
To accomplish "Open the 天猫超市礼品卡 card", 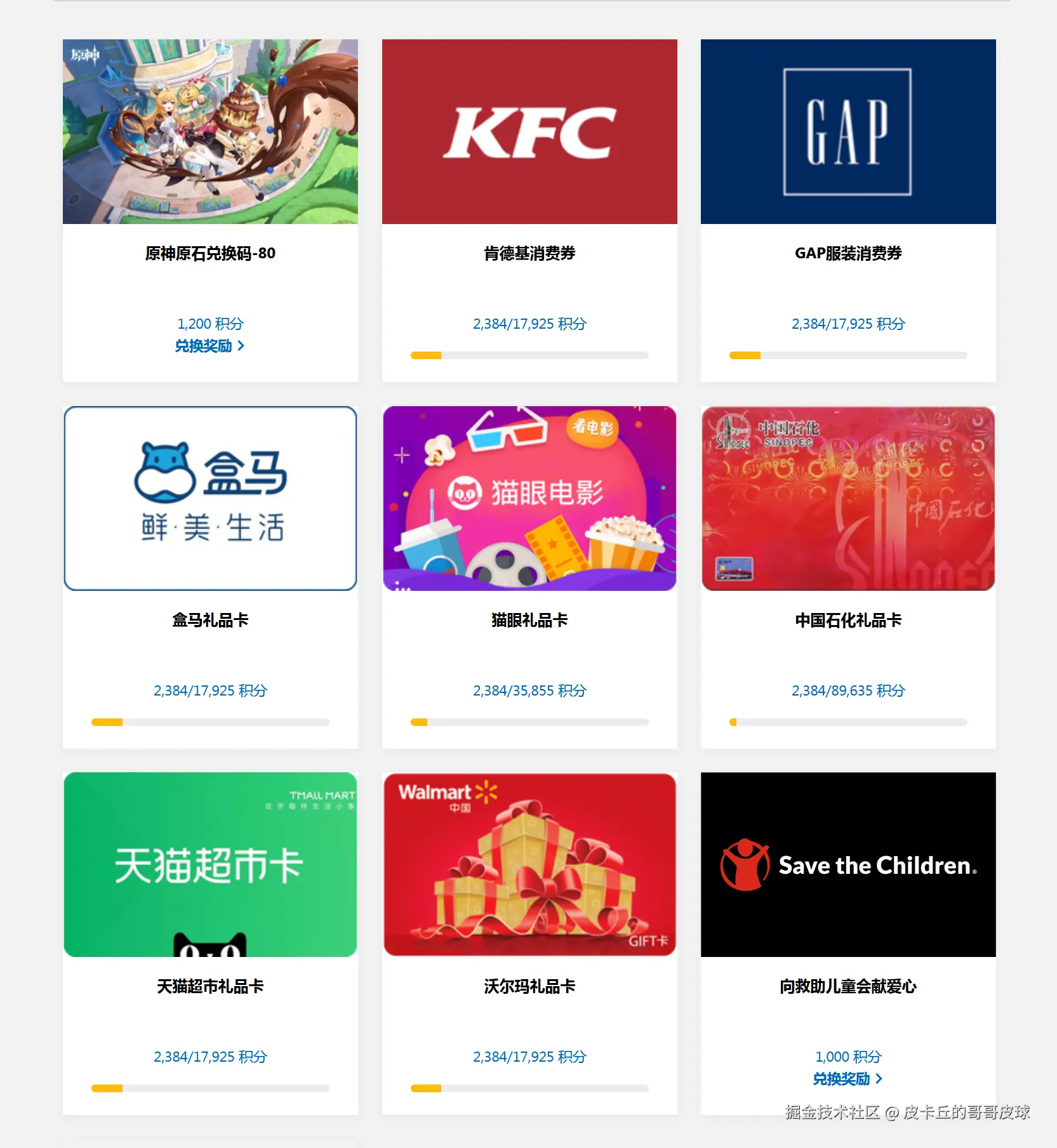I will [210, 865].
